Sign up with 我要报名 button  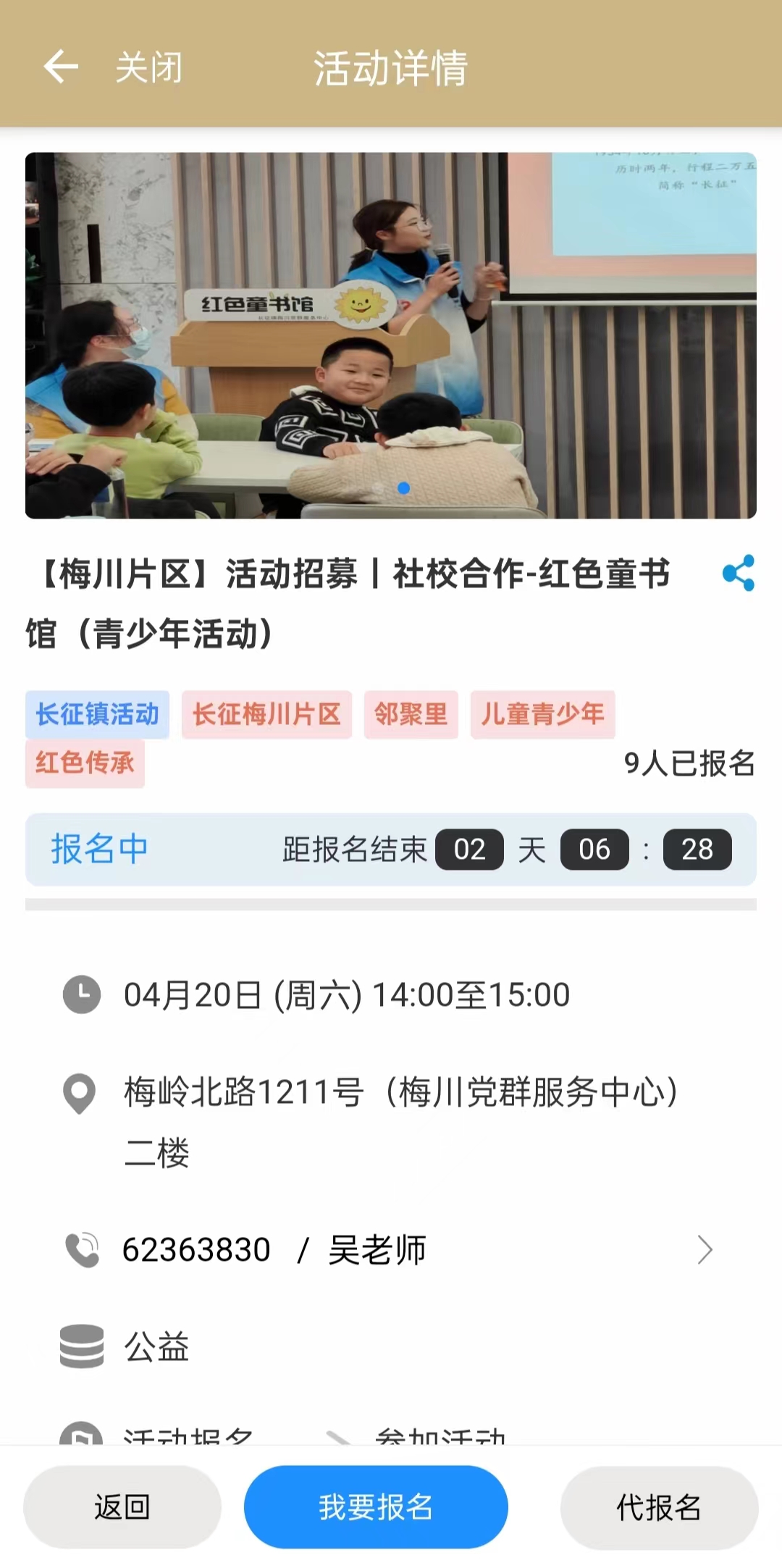click(376, 1507)
